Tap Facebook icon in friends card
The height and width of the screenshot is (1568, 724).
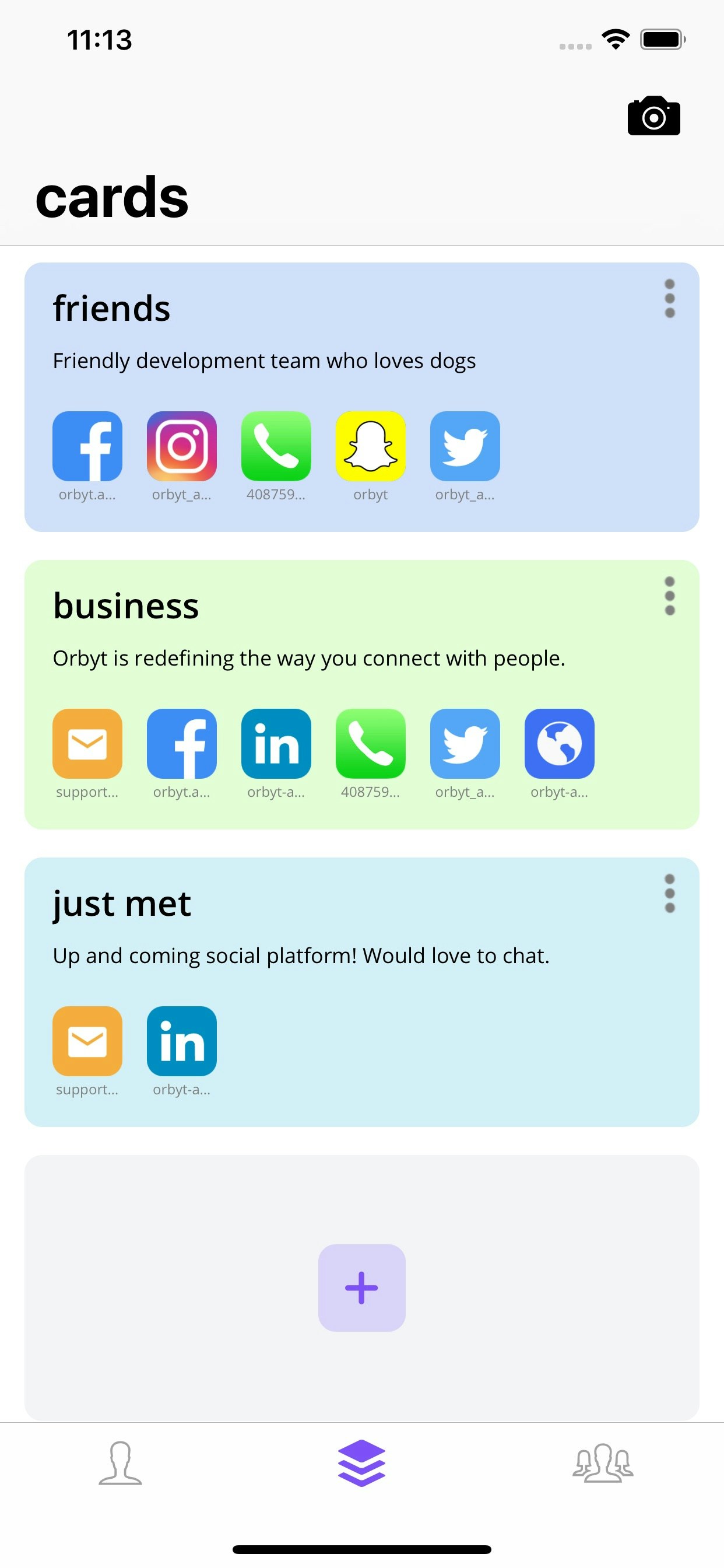click(x=87, y=446)
